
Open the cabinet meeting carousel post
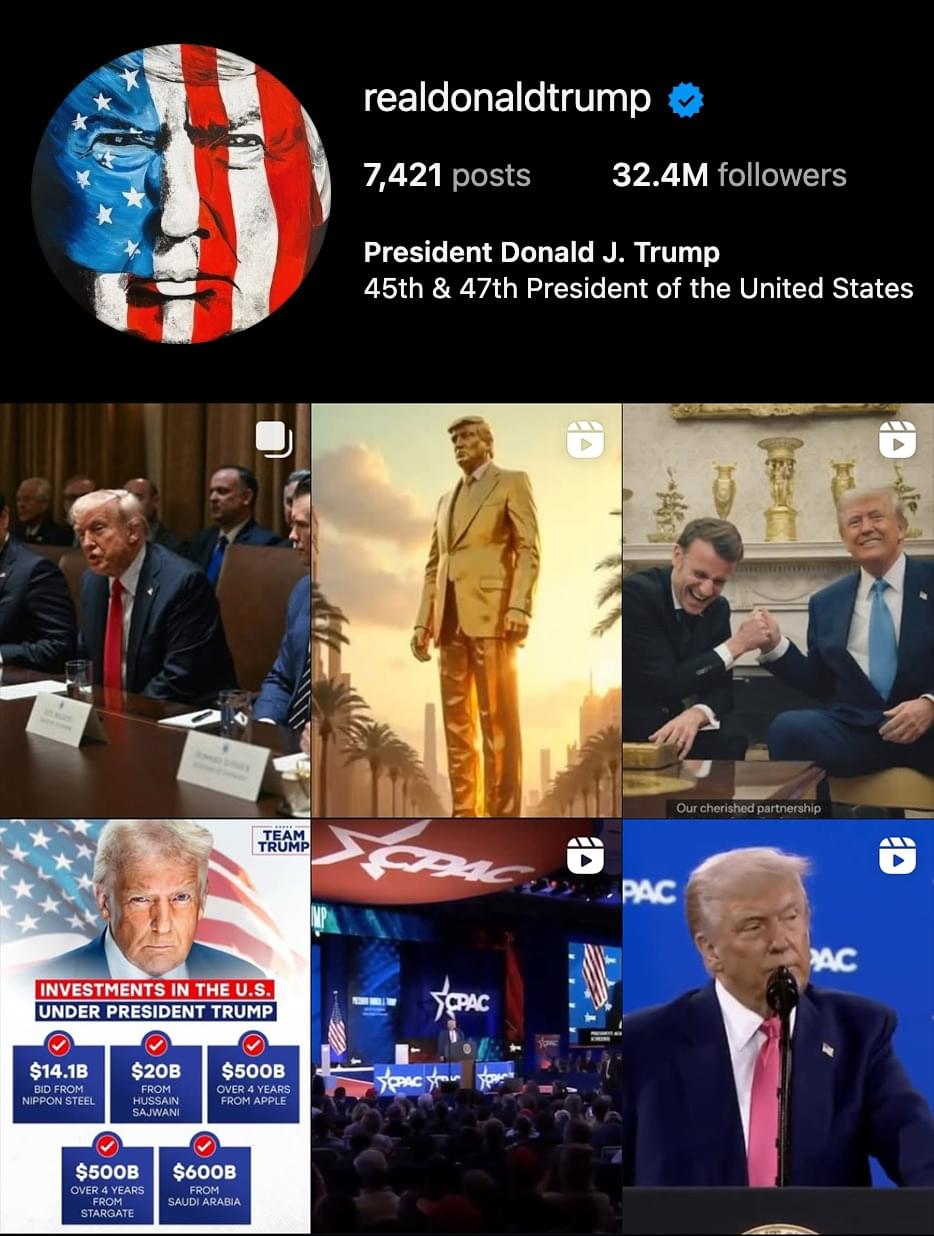[155, 610]
